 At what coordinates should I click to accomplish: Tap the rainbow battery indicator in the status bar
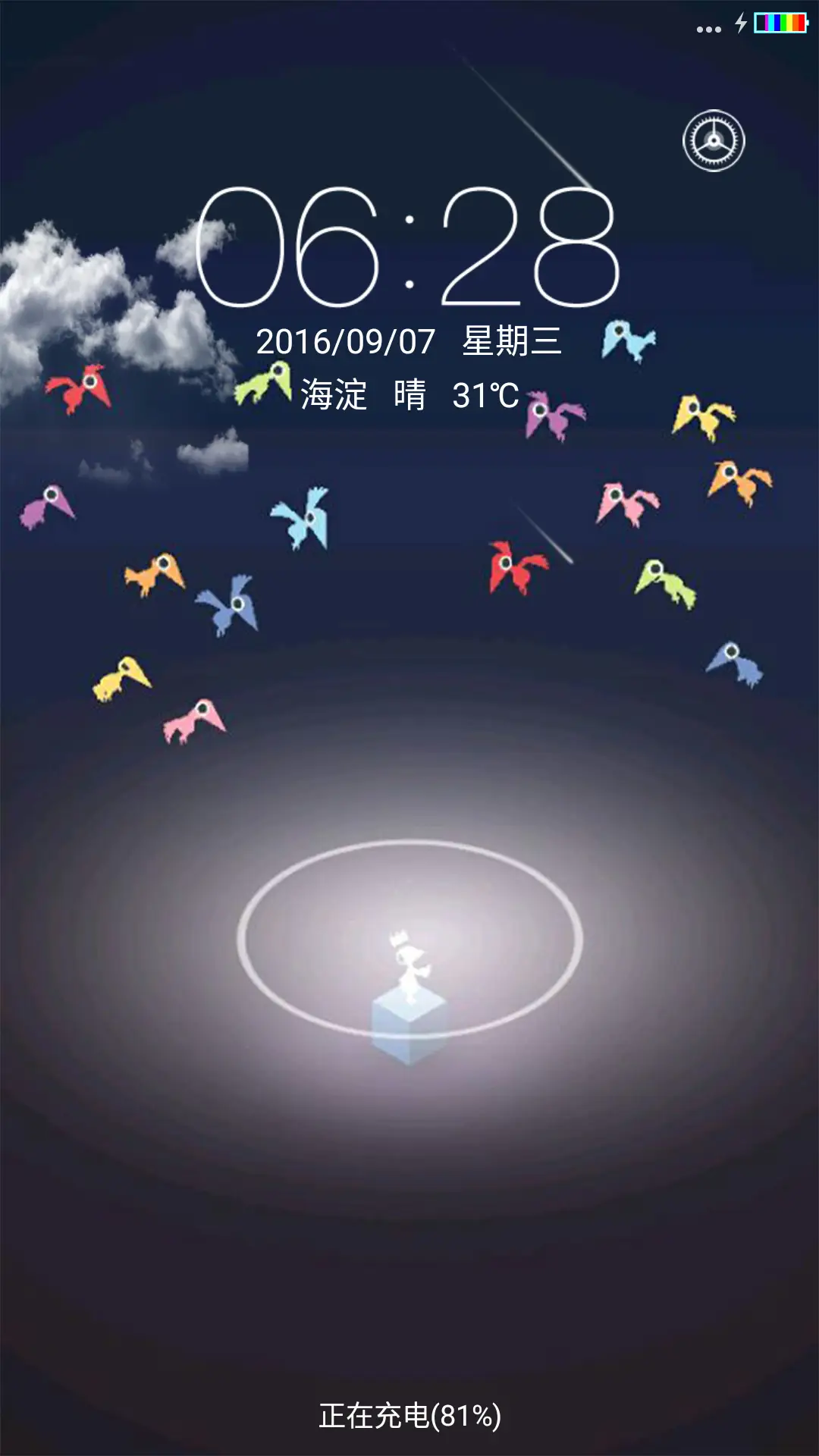781,24
